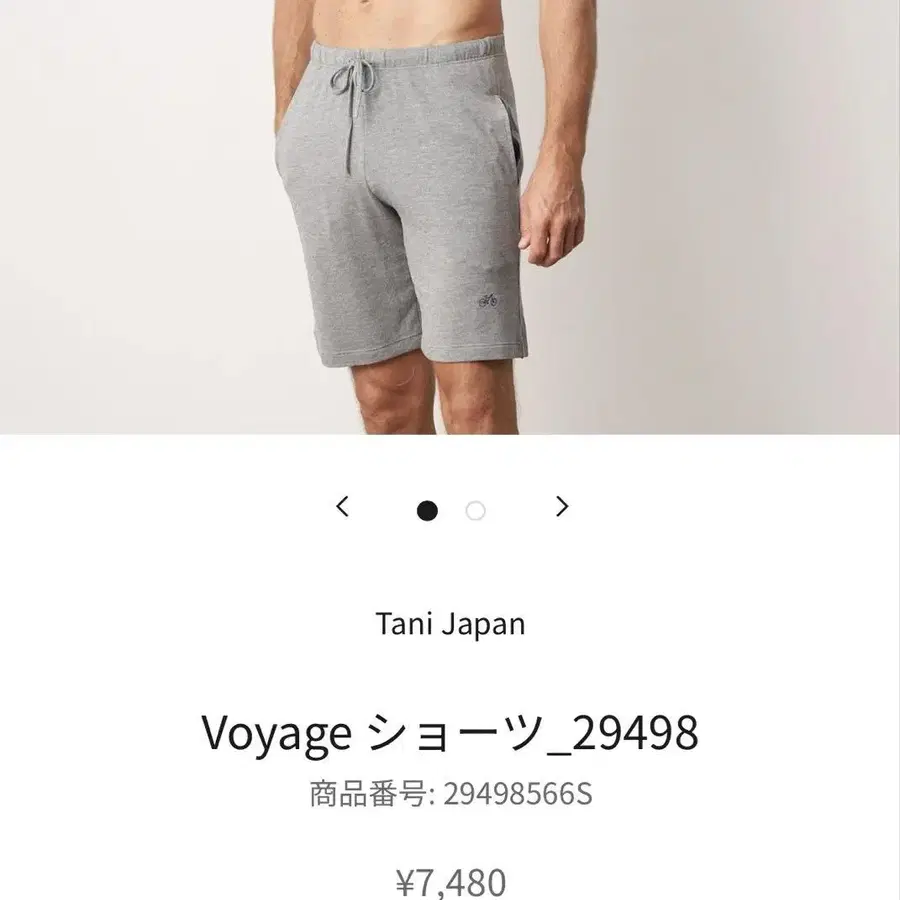This screenshot has width=900, height=900.
Task: Select the second carousel page dot
Action: point(476,511)
